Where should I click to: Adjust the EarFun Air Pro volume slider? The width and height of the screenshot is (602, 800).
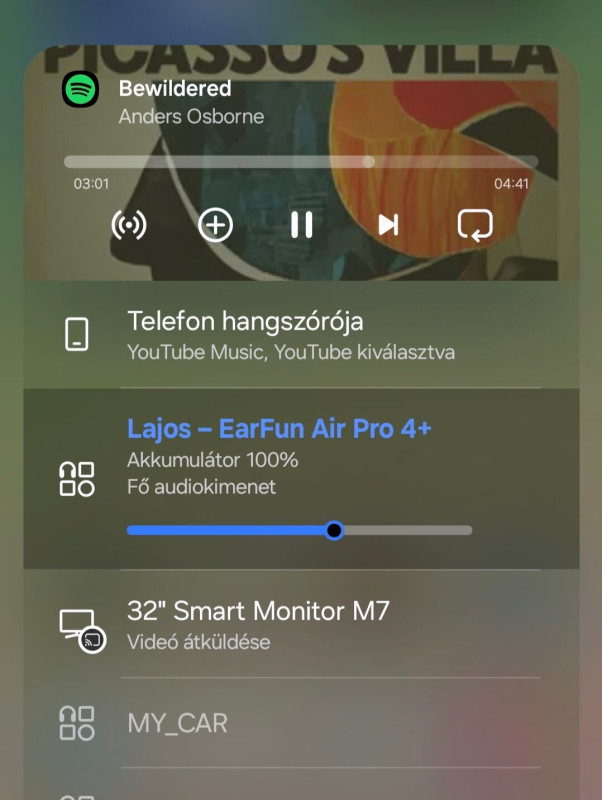pyautogui.click(x=335, y=530)
